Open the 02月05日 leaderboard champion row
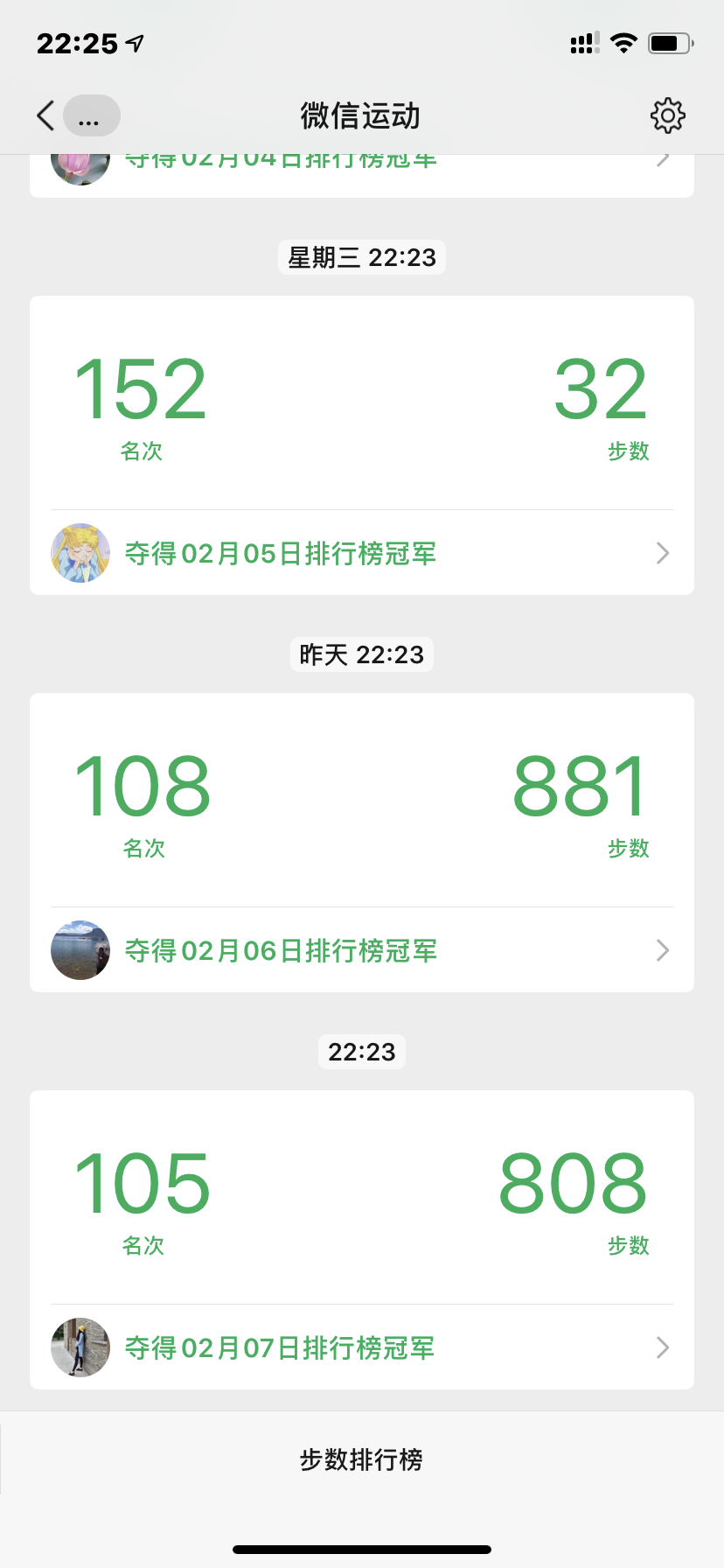 pos(361,553)
